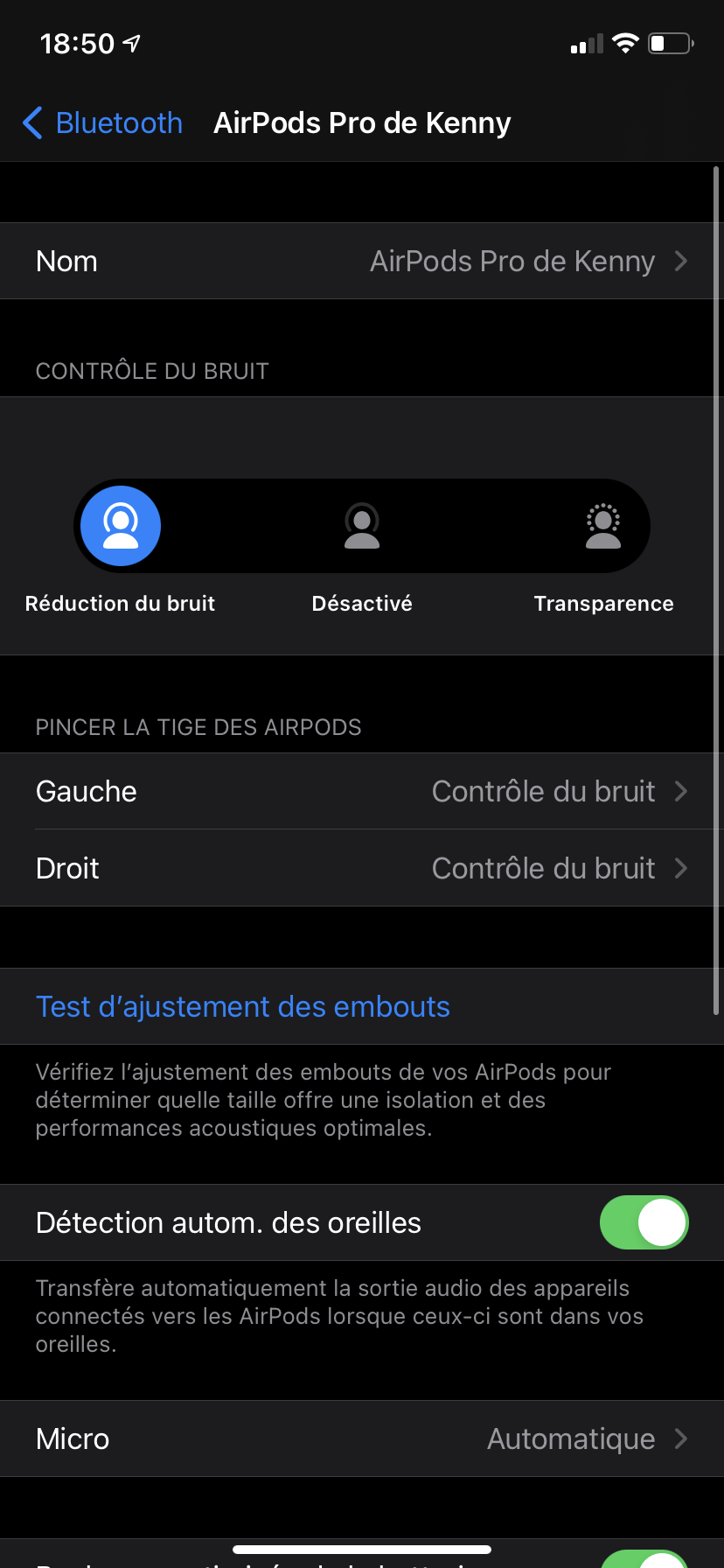This screenshot has height=1568, width=724.
Task: Open Gauche stem press settings
Action: coord(362,792)
